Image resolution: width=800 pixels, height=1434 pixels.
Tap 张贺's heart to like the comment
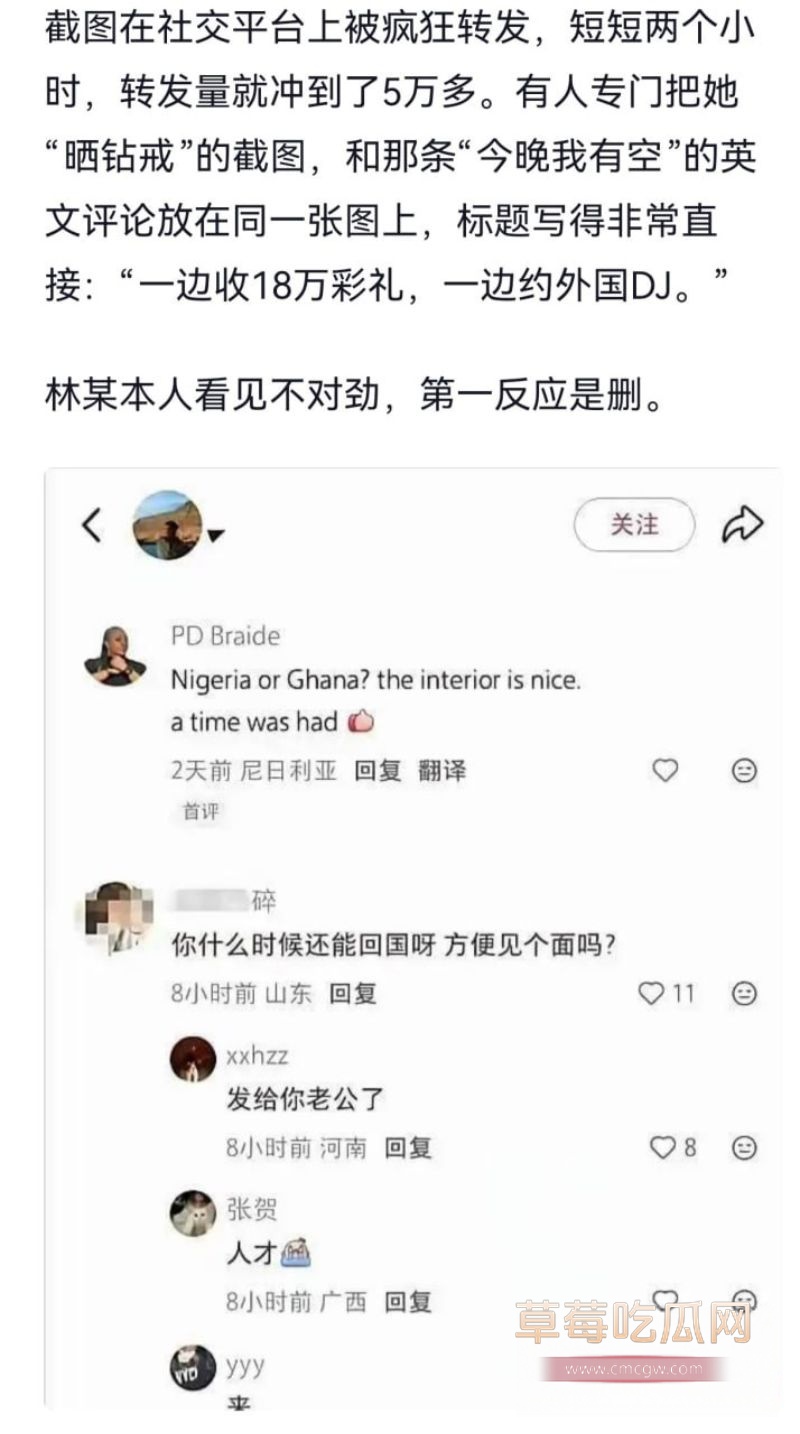[663, 1300]
